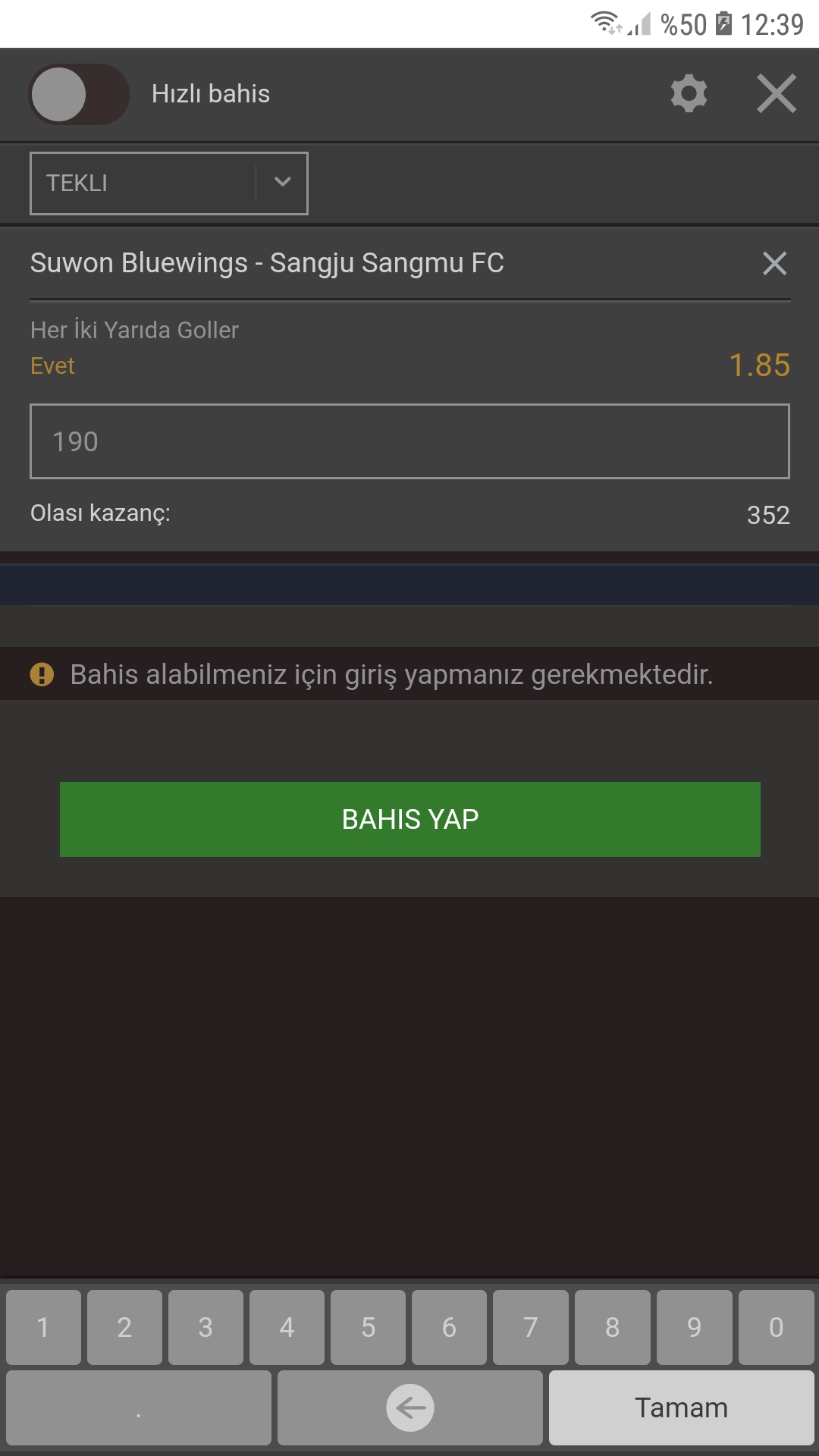Image resolution: width=819 pixels, height=1456 pixels.
Task: Expand the TEKLI bet type dropdown
Action: [169, 184]
